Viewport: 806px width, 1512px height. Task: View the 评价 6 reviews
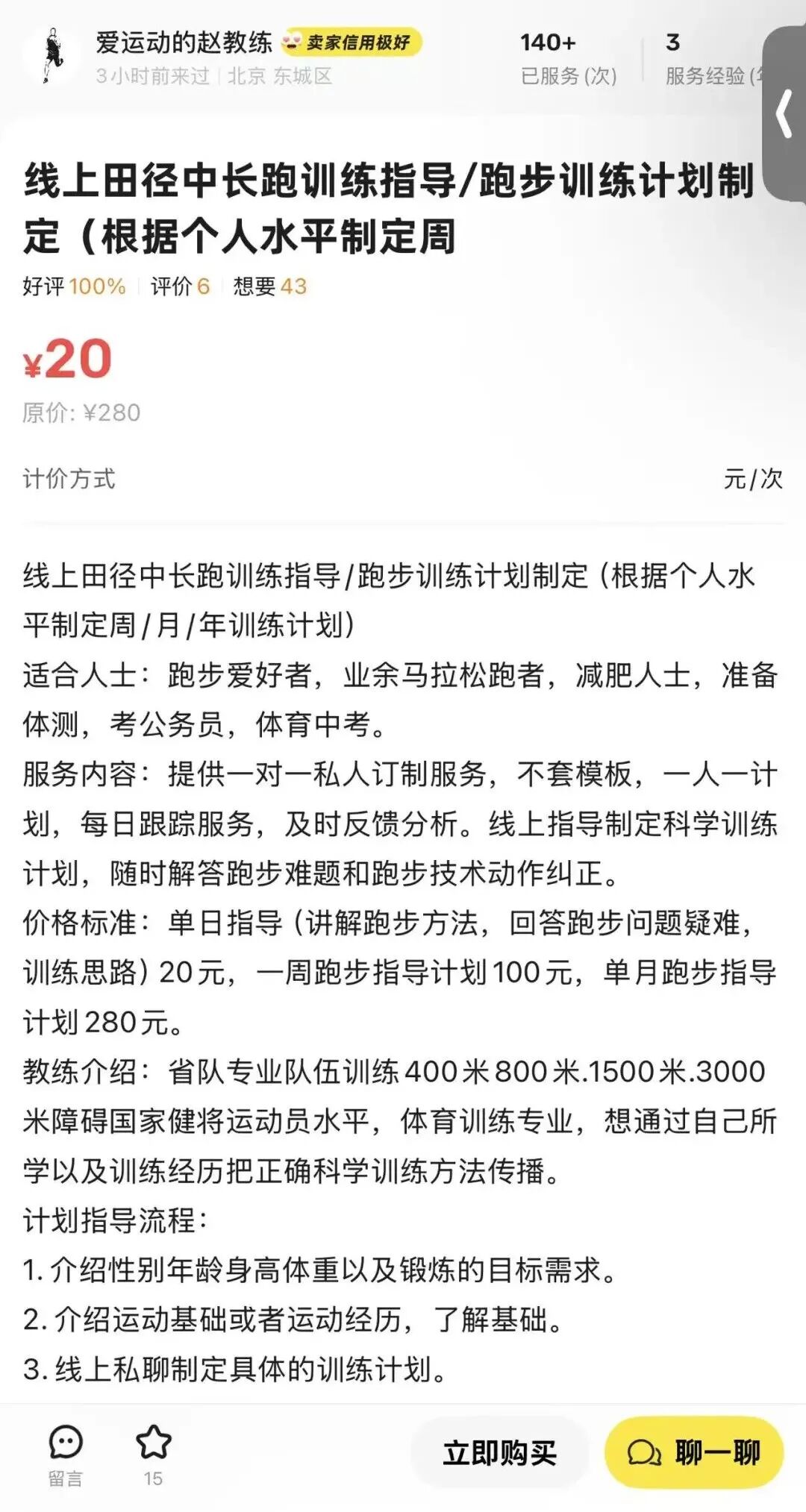click(x=180, y=286)
